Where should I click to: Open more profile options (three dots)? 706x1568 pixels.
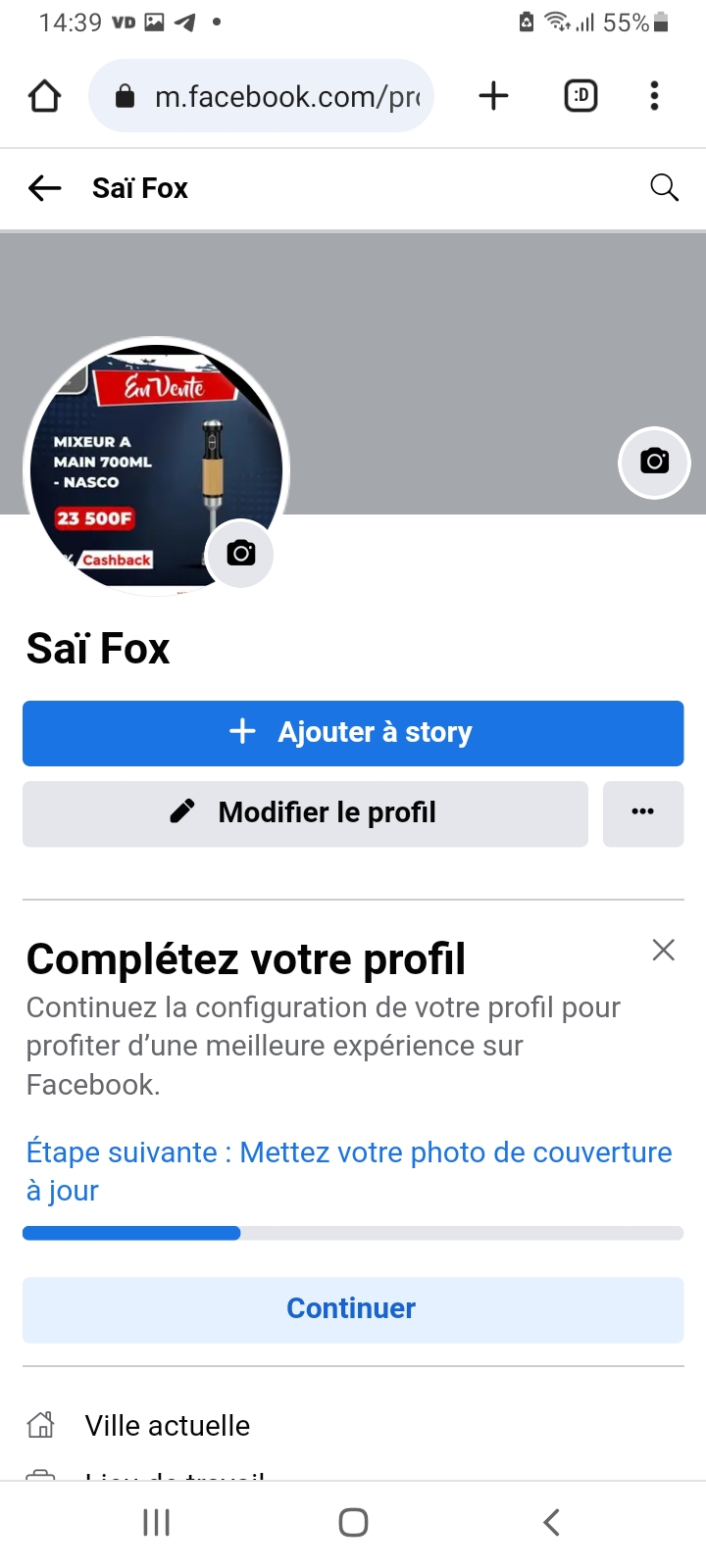[x=643, y=813]
